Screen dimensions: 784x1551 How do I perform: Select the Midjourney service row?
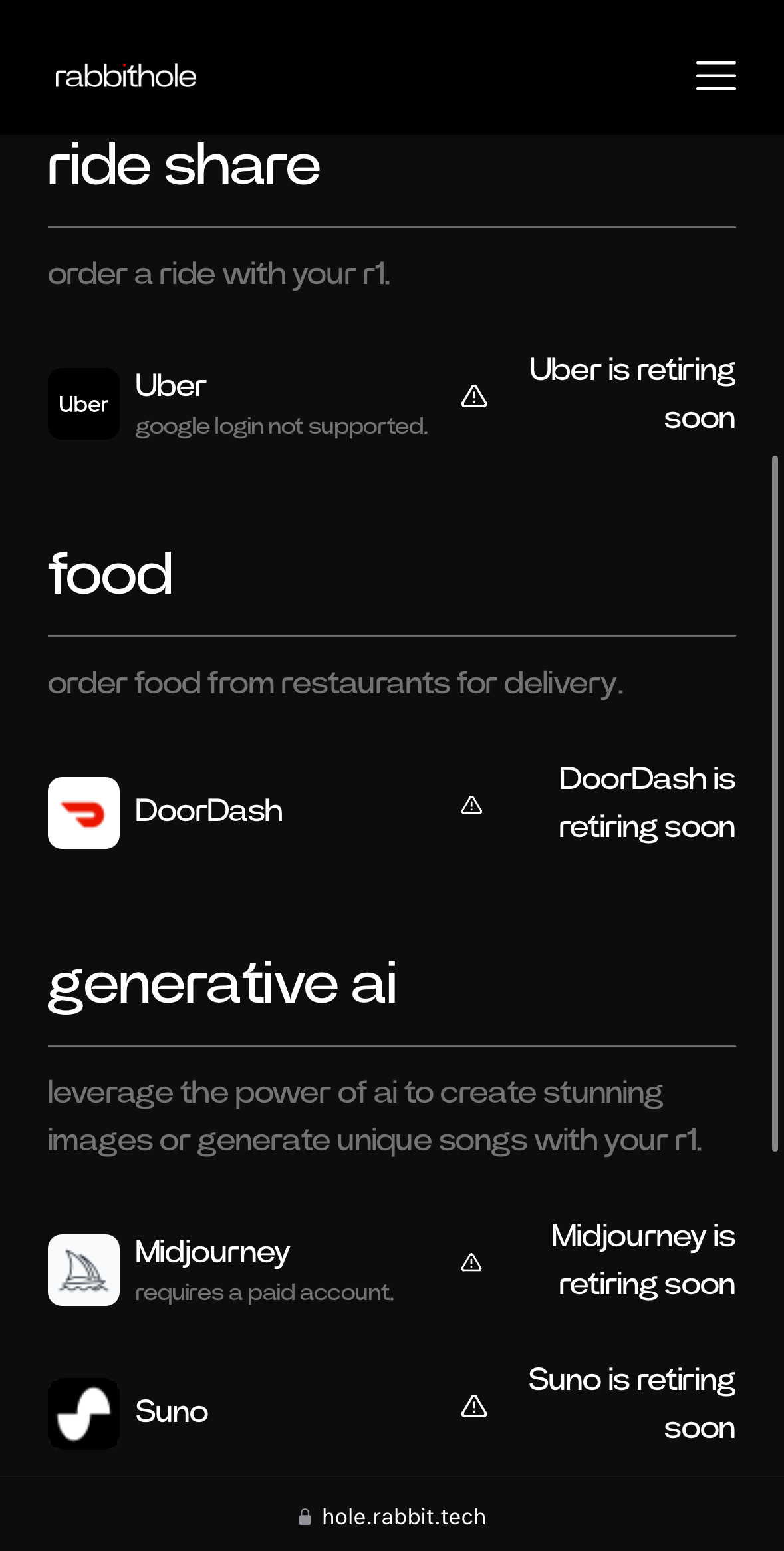(x=392, y=1260)
